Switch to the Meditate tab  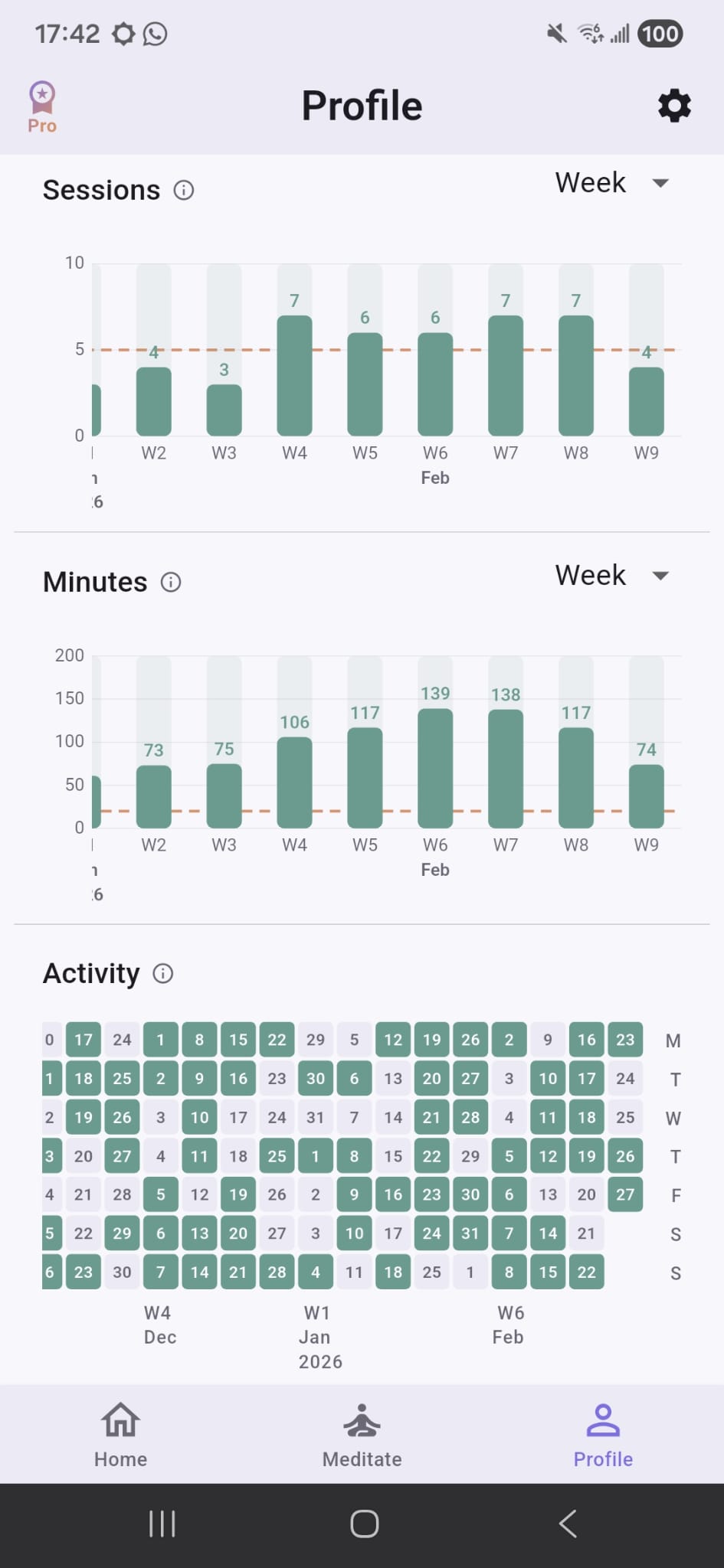point(362,1436)
